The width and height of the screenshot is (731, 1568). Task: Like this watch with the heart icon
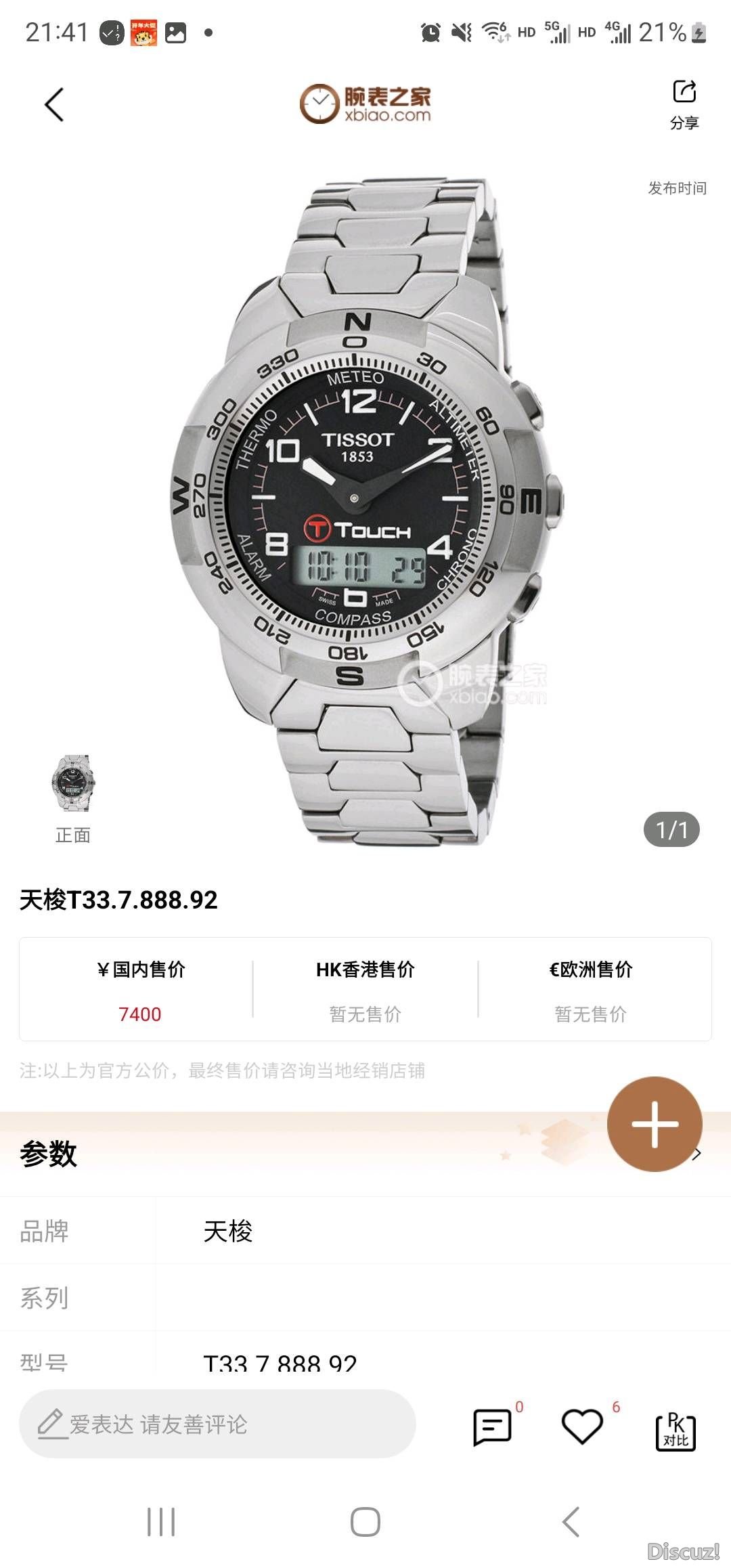click(582, 1427)
